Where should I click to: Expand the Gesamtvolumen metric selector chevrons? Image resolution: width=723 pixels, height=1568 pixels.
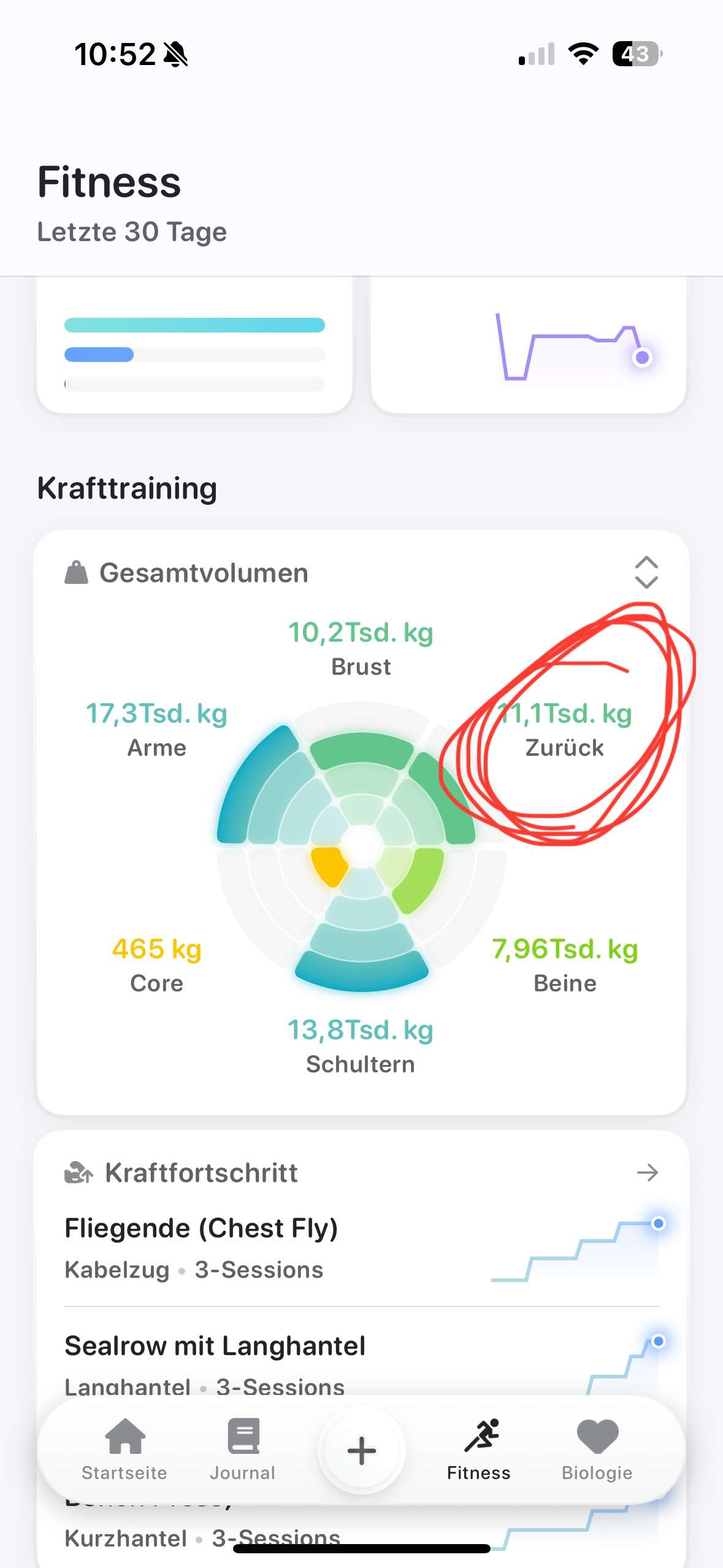point(646,573)
